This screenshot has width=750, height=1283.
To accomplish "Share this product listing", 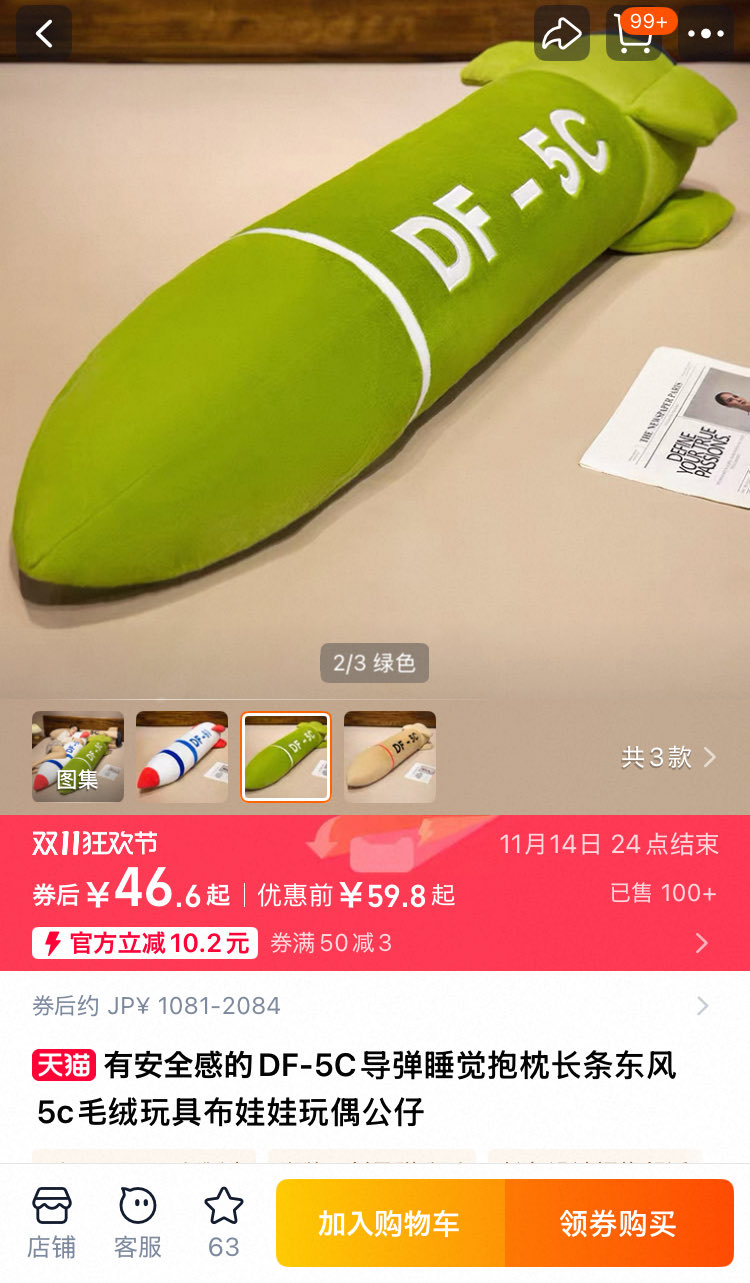I will 561,34.
